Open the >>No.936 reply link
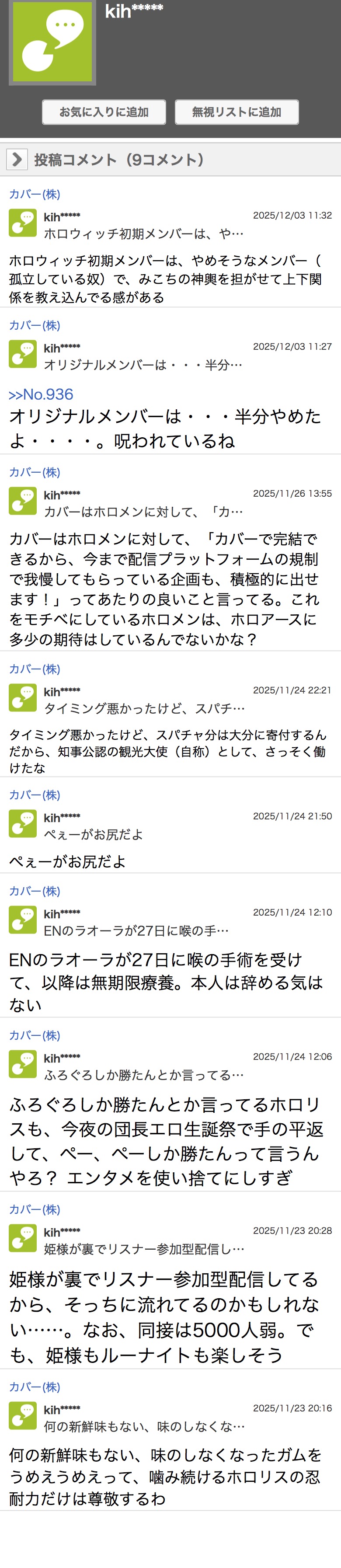Image resolution: width=341 pixels, height=1568 pixels. 41,394
